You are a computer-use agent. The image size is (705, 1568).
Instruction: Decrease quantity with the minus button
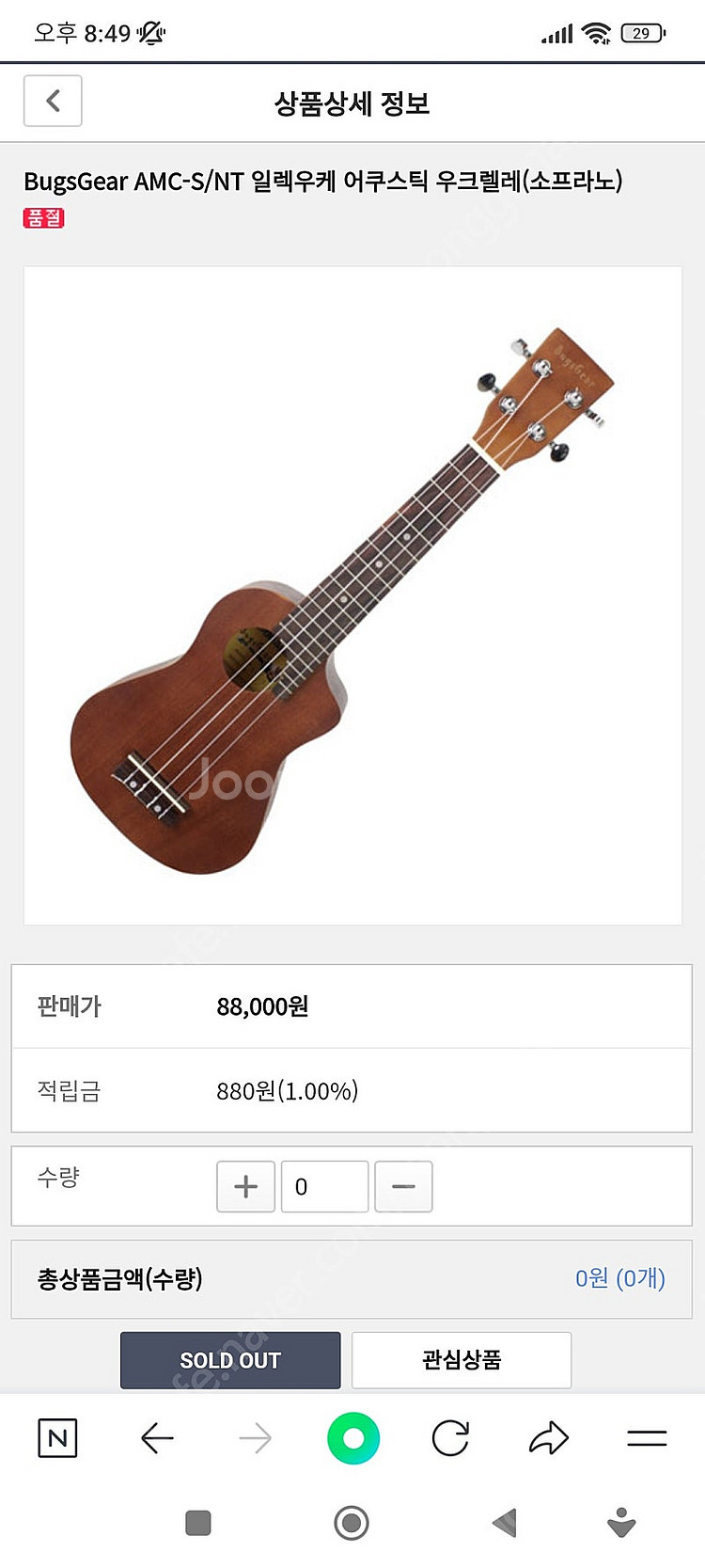(x=403, y=1186)
